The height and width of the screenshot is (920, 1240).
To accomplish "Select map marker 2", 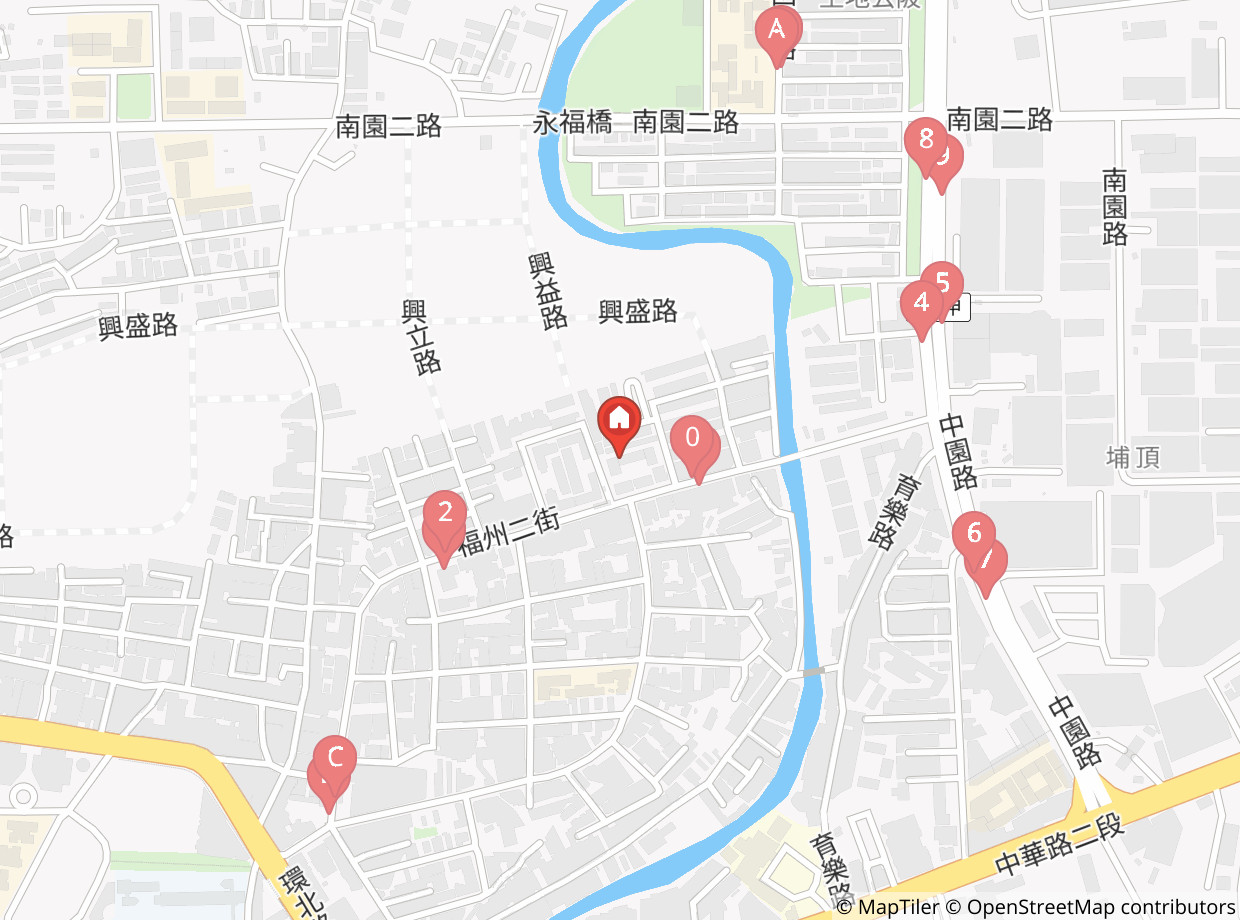I will tap(446, 512).
